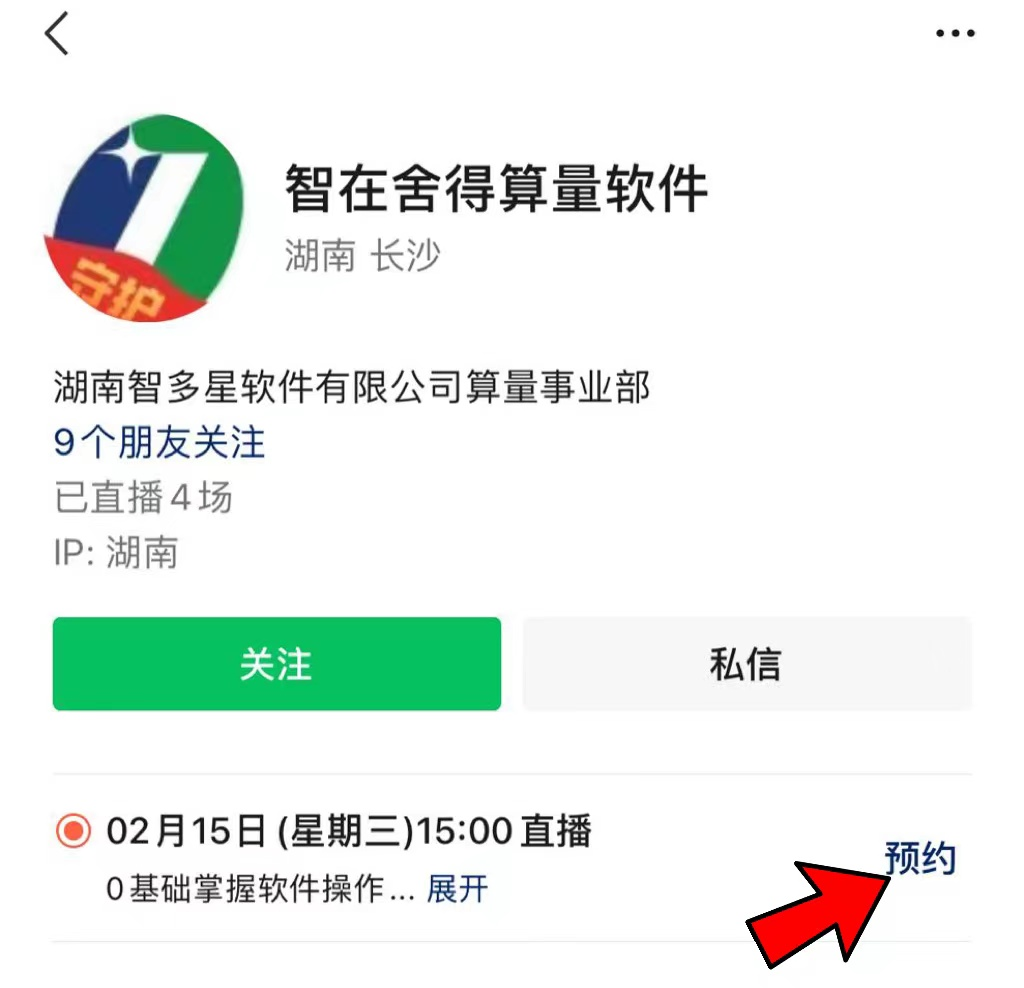Go back using the top-left arrow
The height and width of the screenshot is (988, 1024).
pos(57,35)
